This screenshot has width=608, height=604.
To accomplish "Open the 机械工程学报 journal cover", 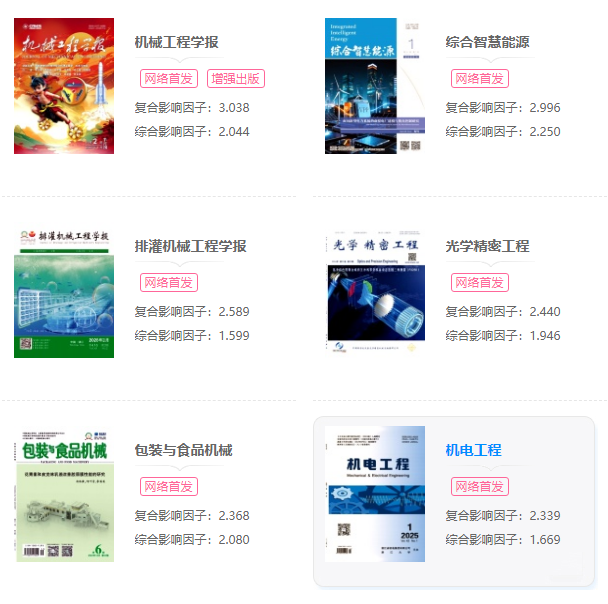I will coord(64,86).
